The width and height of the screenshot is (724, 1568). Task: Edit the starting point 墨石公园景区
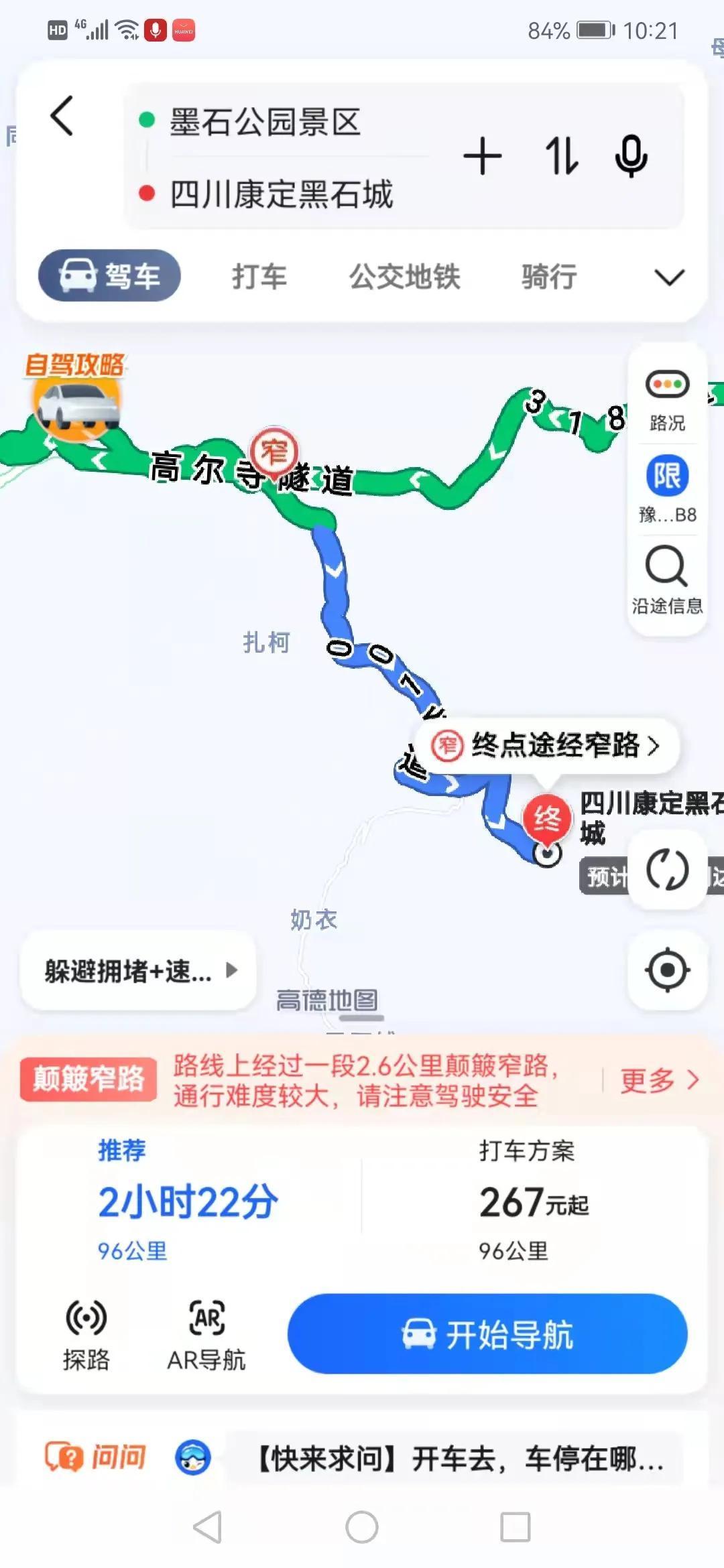(x=265, y=123)
